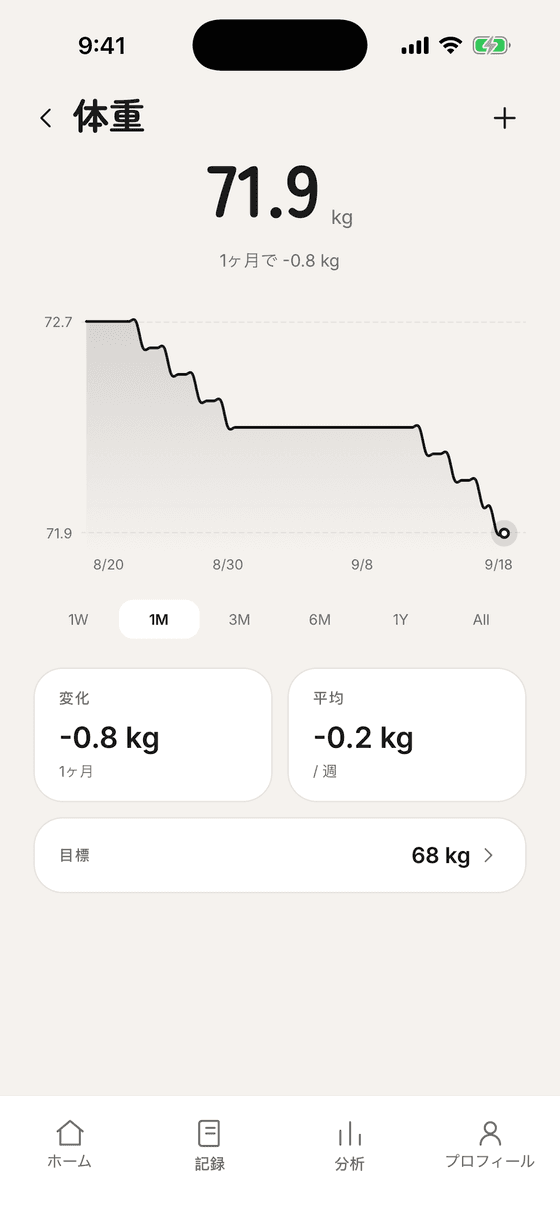The height and width of the screenshot is (1218, 560).
Task: Show All time weight data
Action: 481,619
